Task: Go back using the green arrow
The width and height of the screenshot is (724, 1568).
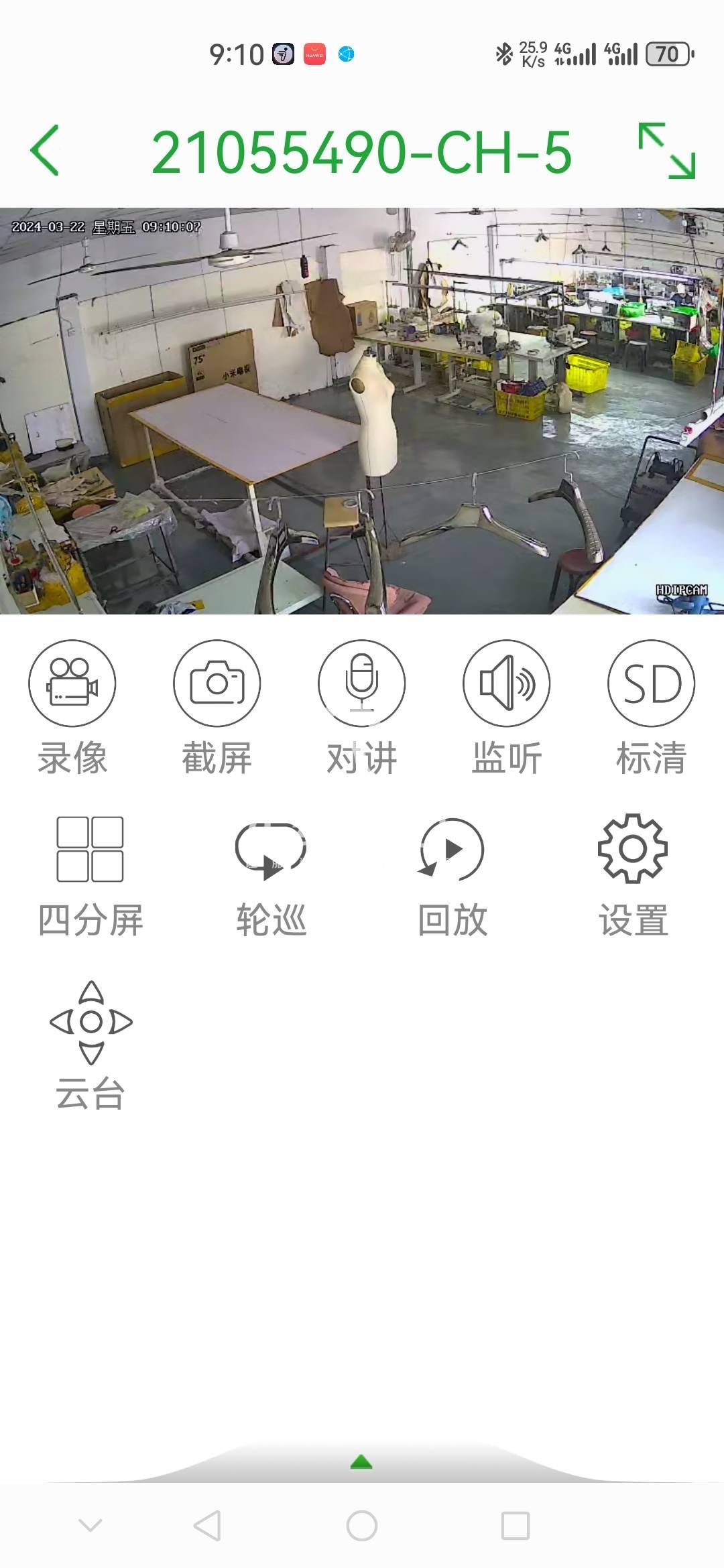Action: tap(46, 151)
